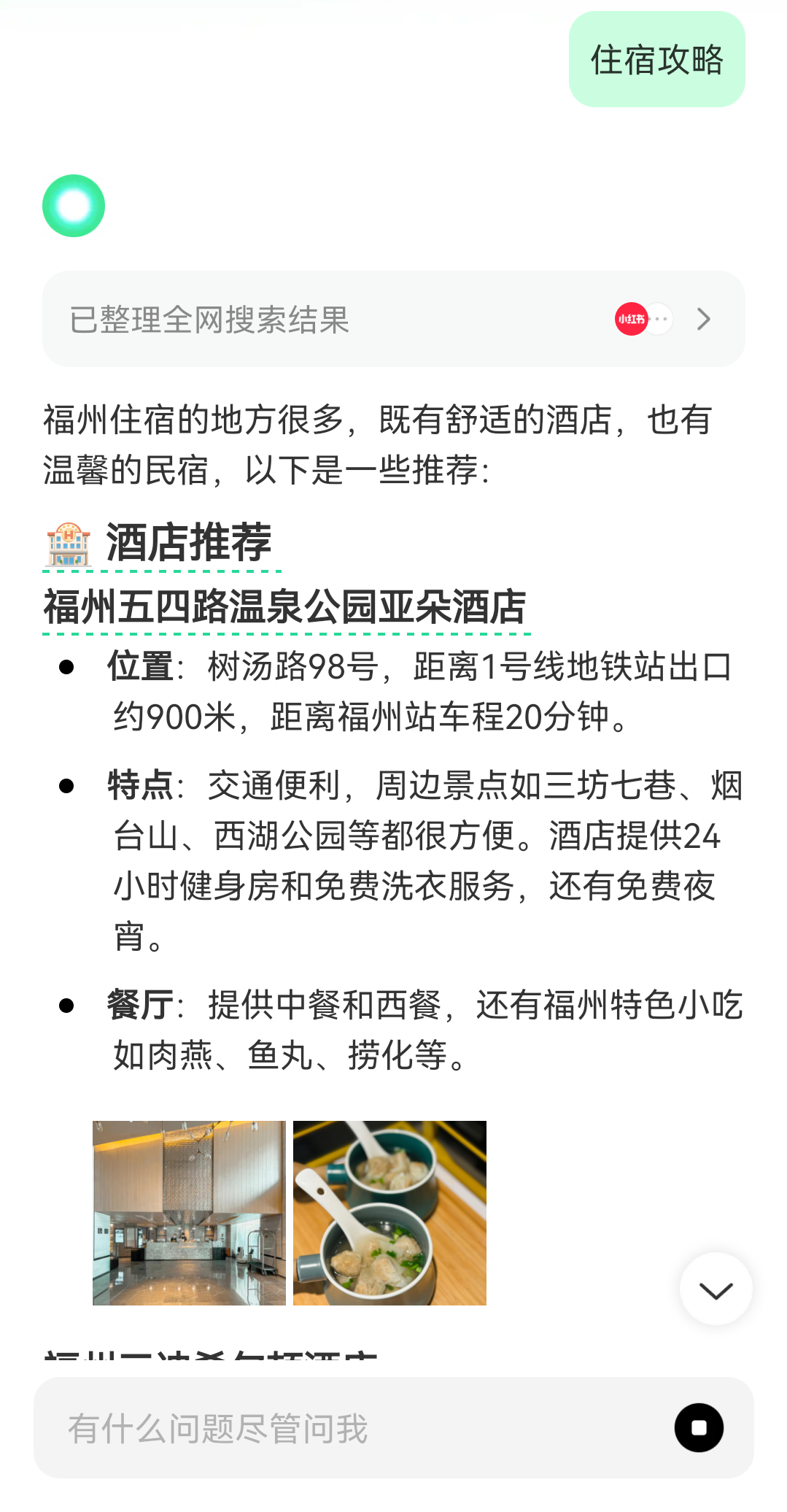787x1512 pixels.
Task: Tap the 餐厅 bullet point marker
Action: pyautogui.click(x=67, y=1006)
